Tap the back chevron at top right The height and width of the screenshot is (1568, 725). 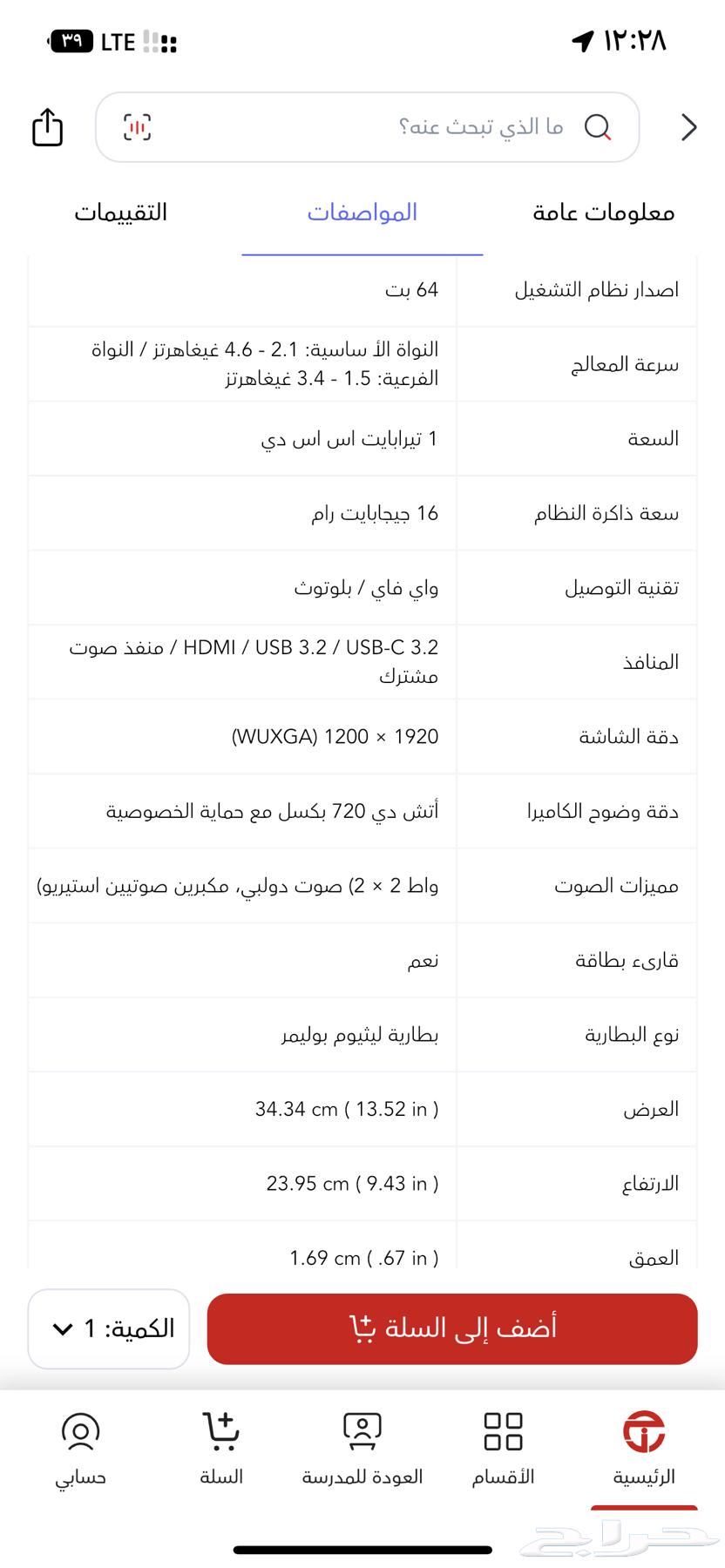click(x=688, y=127)
